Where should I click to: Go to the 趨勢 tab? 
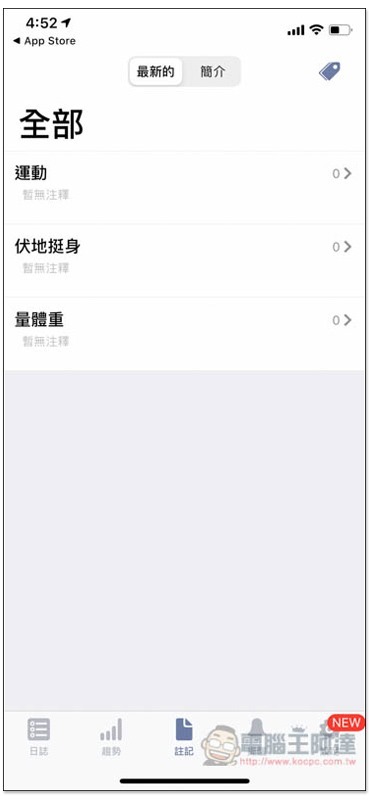tap(111, 737)
